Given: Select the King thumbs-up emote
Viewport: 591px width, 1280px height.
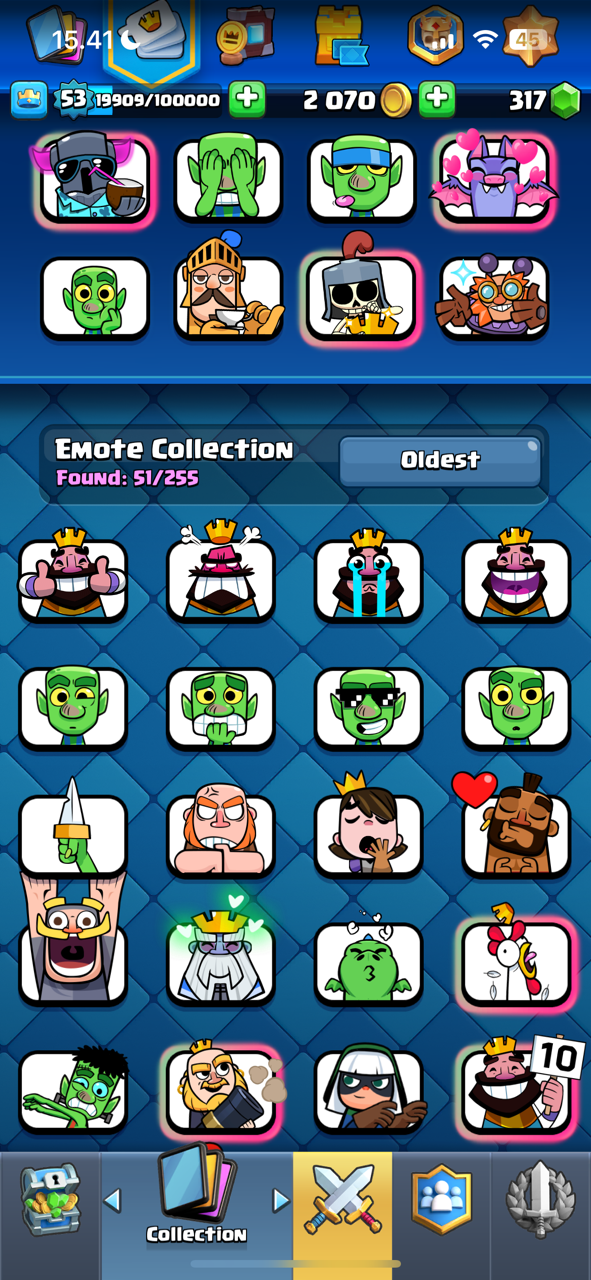Looking at the screenshot, I should pyautogui.click(x=73, y=576).
